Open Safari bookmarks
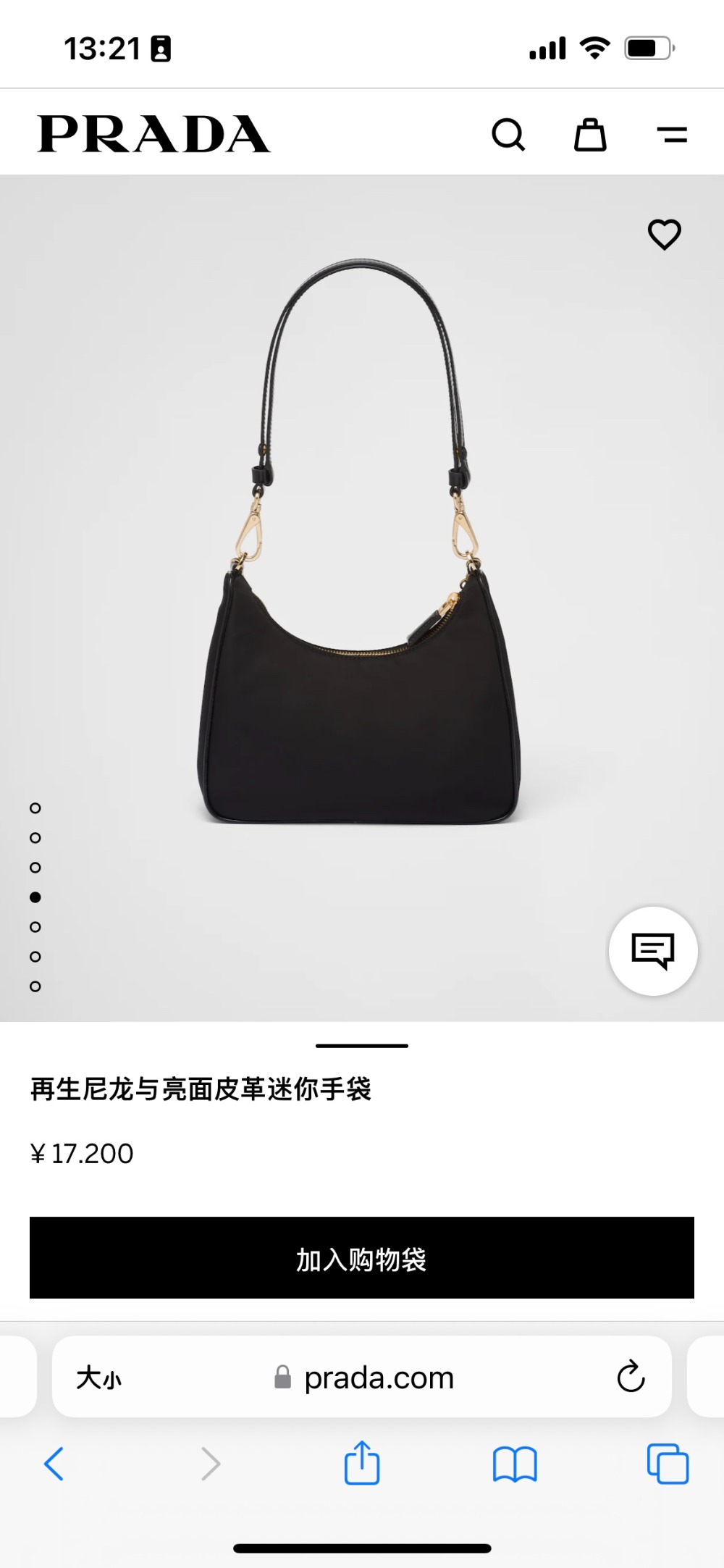724x1568 pixels. coord(514,1464)
